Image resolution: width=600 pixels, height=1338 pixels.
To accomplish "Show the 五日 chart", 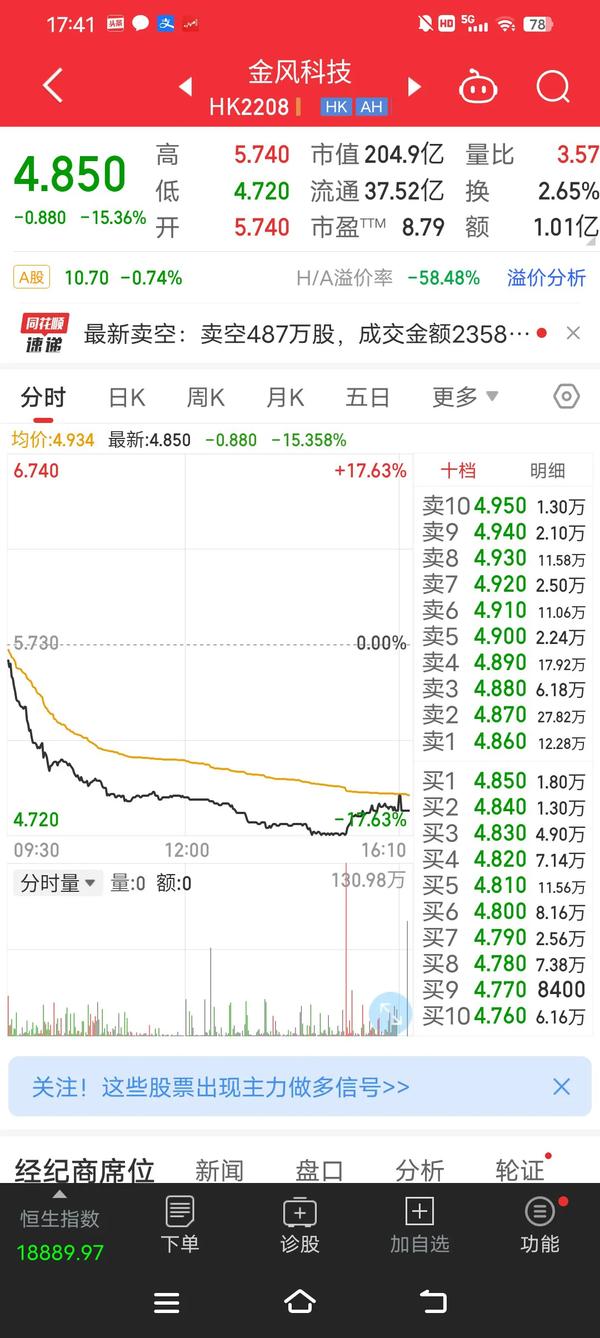I will tap(367, 398).
